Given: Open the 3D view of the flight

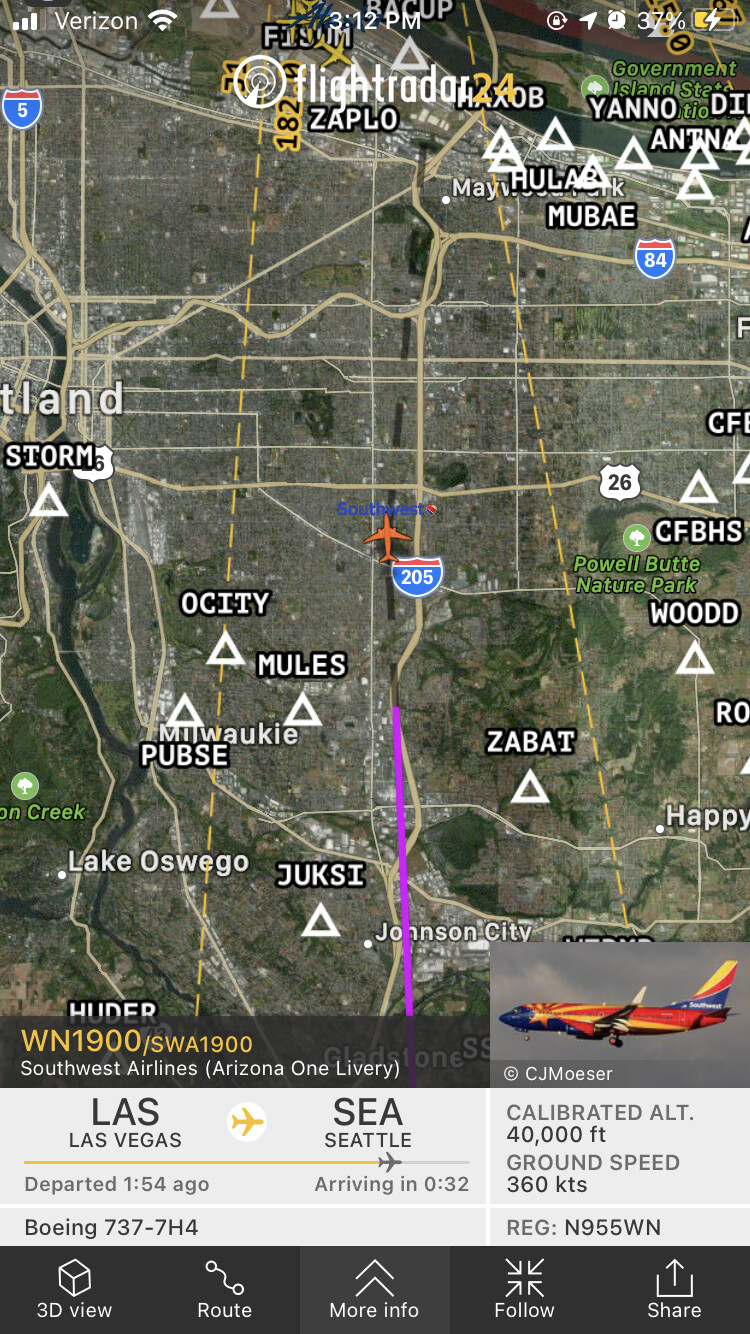Looking at the screenshot, I should pyautogui.click(x=74, y=1289).
